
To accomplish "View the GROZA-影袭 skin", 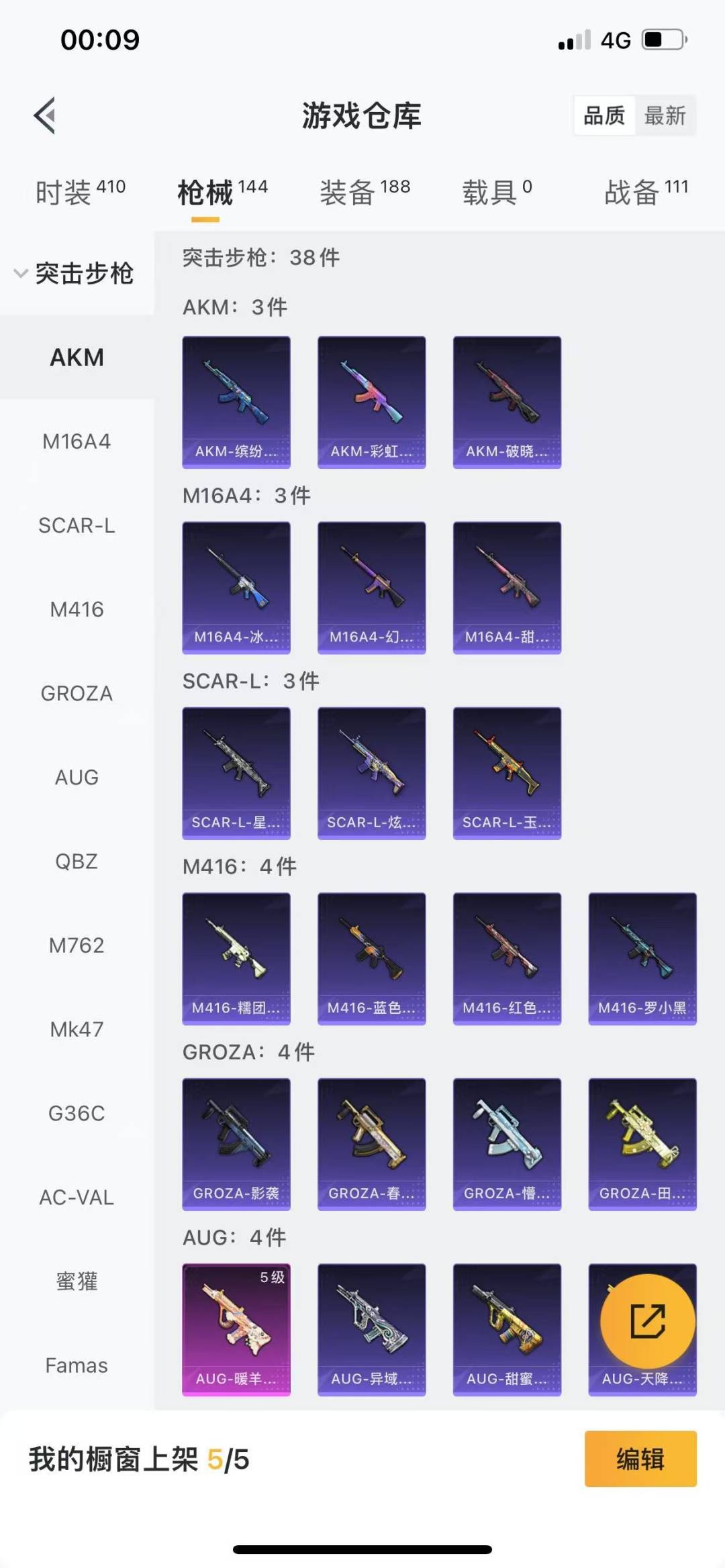I will pos(236,1144).
